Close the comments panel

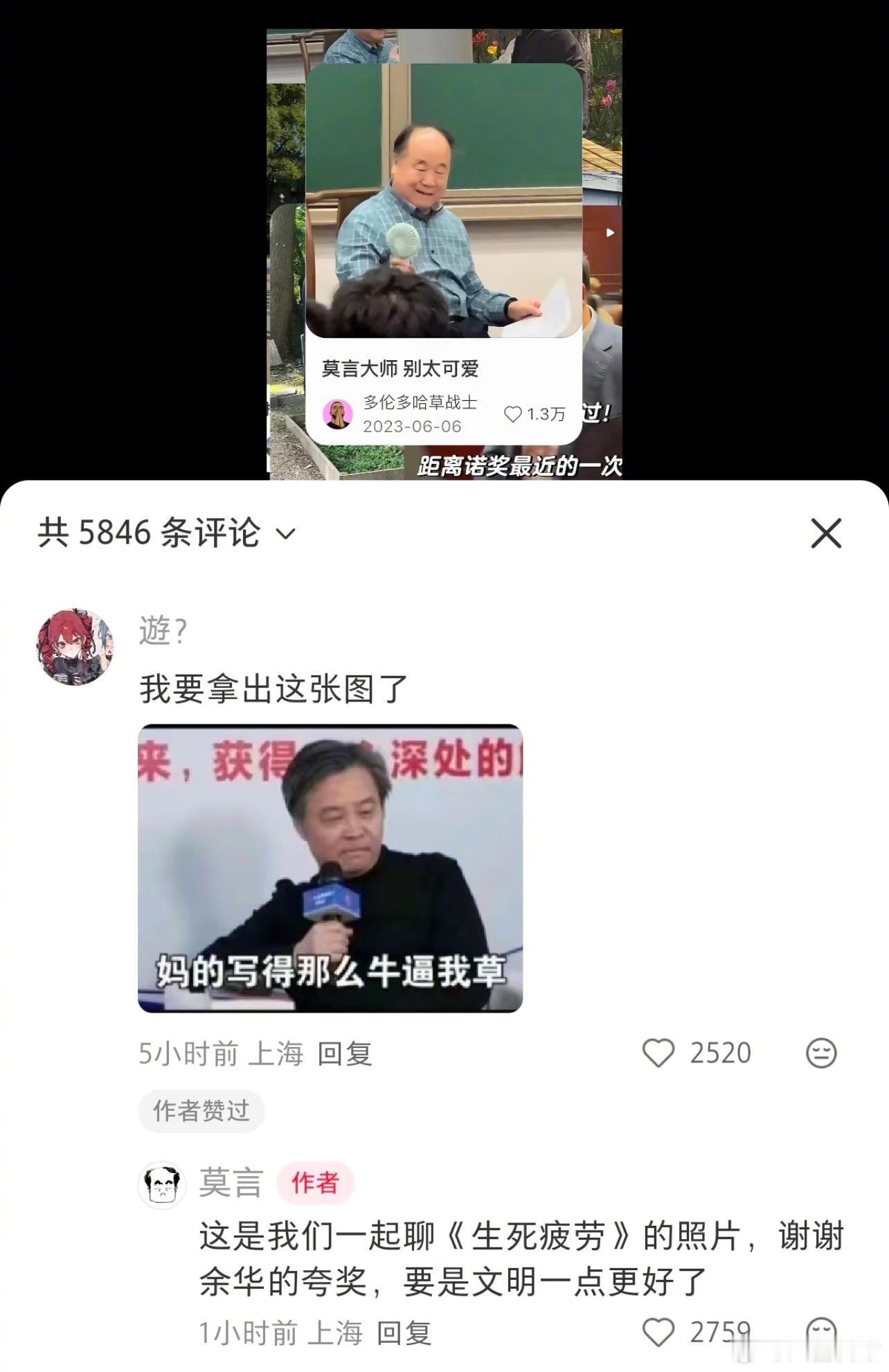click(825, 533)
